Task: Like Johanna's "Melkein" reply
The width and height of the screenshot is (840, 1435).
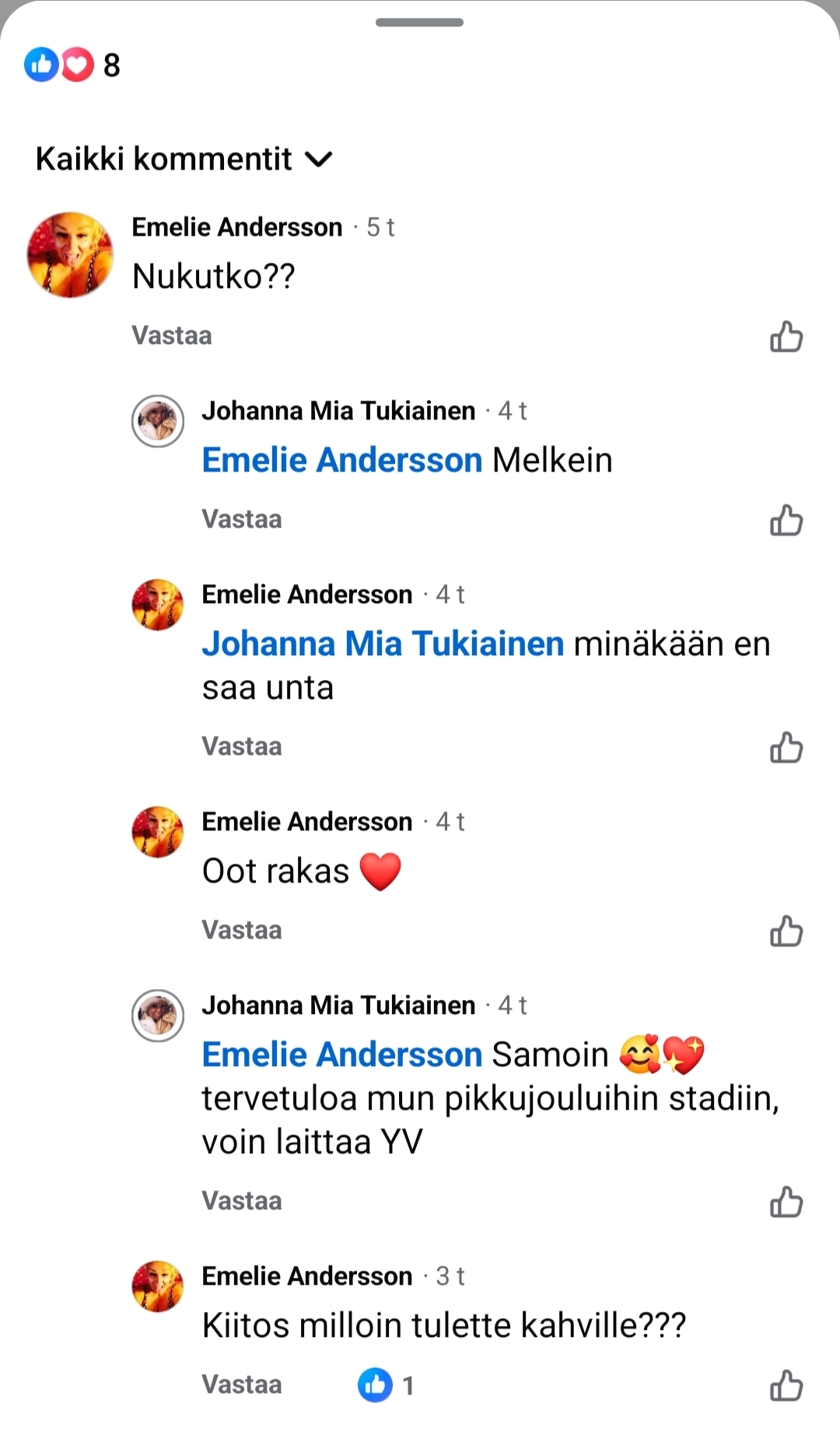Action: [x=786, y=520]
